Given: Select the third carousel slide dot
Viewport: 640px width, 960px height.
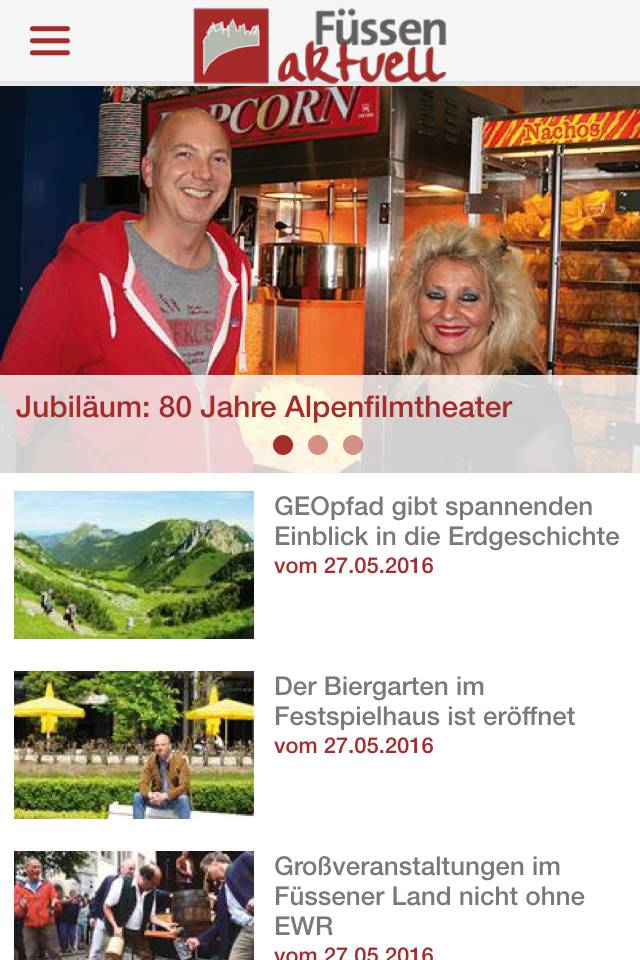Looking at the screenshot, I should coord(353,445).
